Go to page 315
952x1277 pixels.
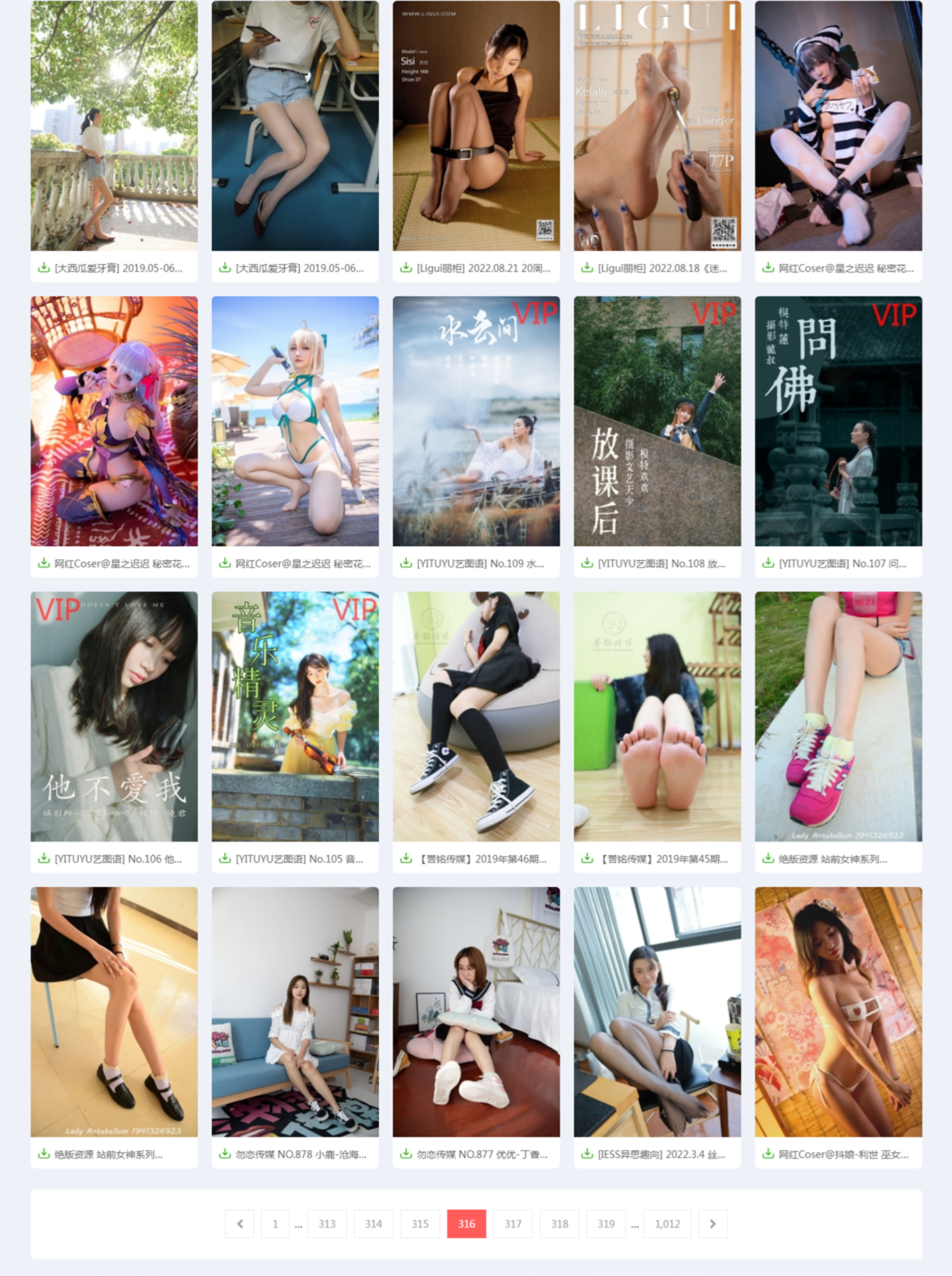[x=420, y=1223]
